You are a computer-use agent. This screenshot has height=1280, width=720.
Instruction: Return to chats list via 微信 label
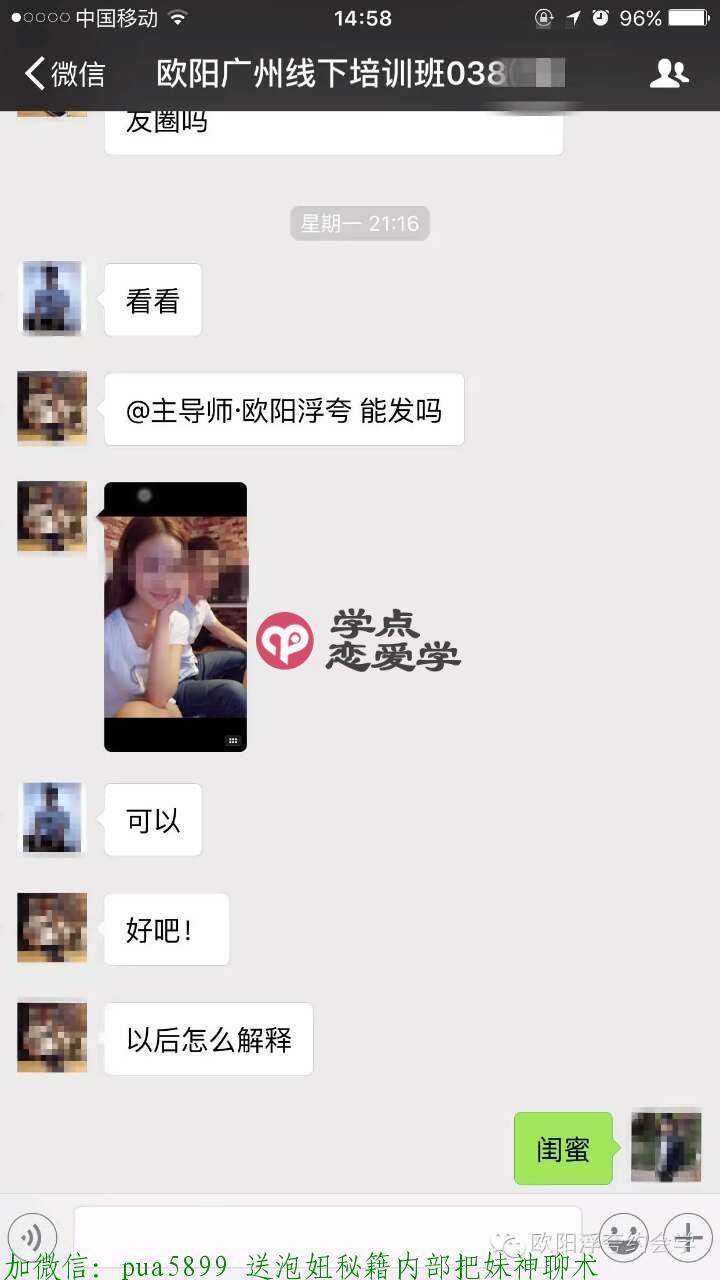(x=78, y=73)
